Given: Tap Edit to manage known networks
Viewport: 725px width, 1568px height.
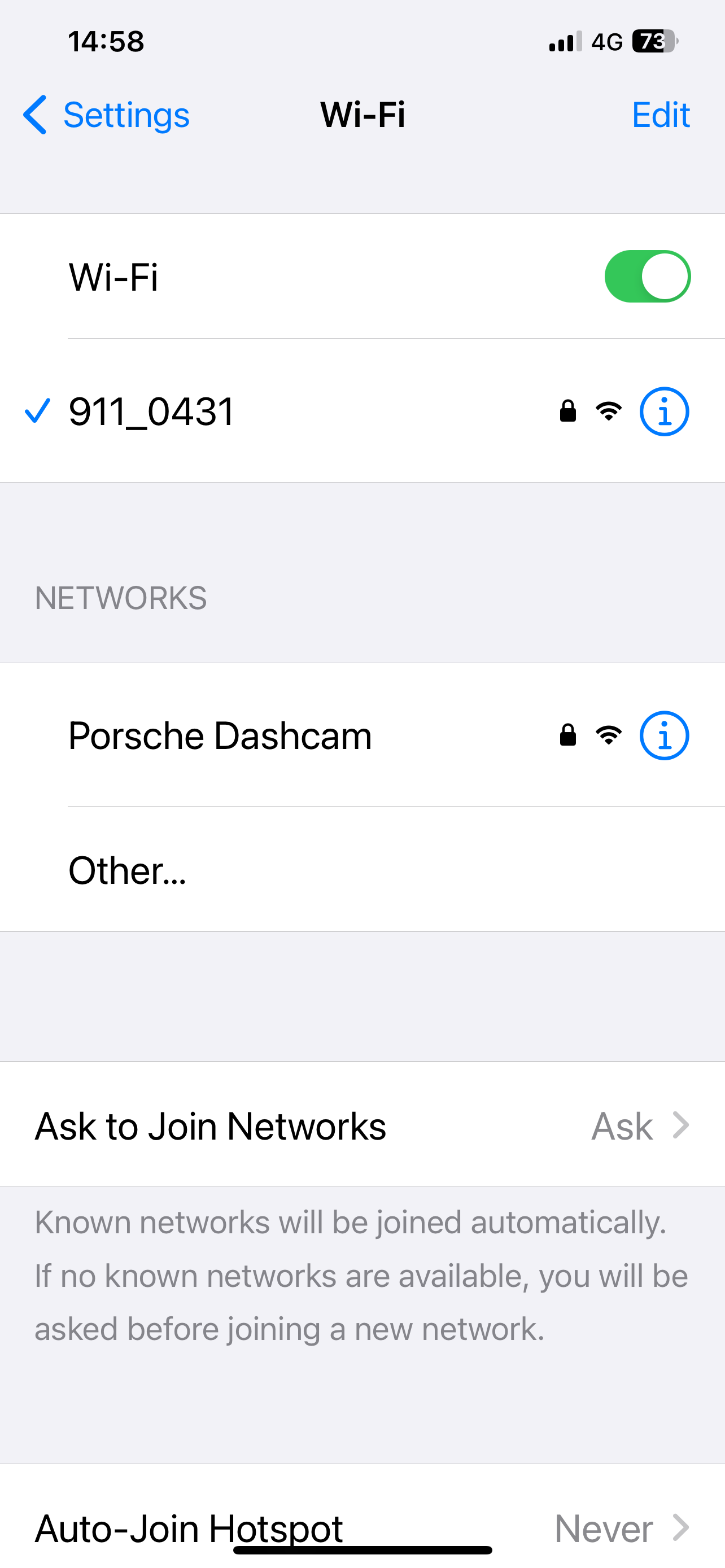Looking at the screenshot, I should [x=661, y=115].
